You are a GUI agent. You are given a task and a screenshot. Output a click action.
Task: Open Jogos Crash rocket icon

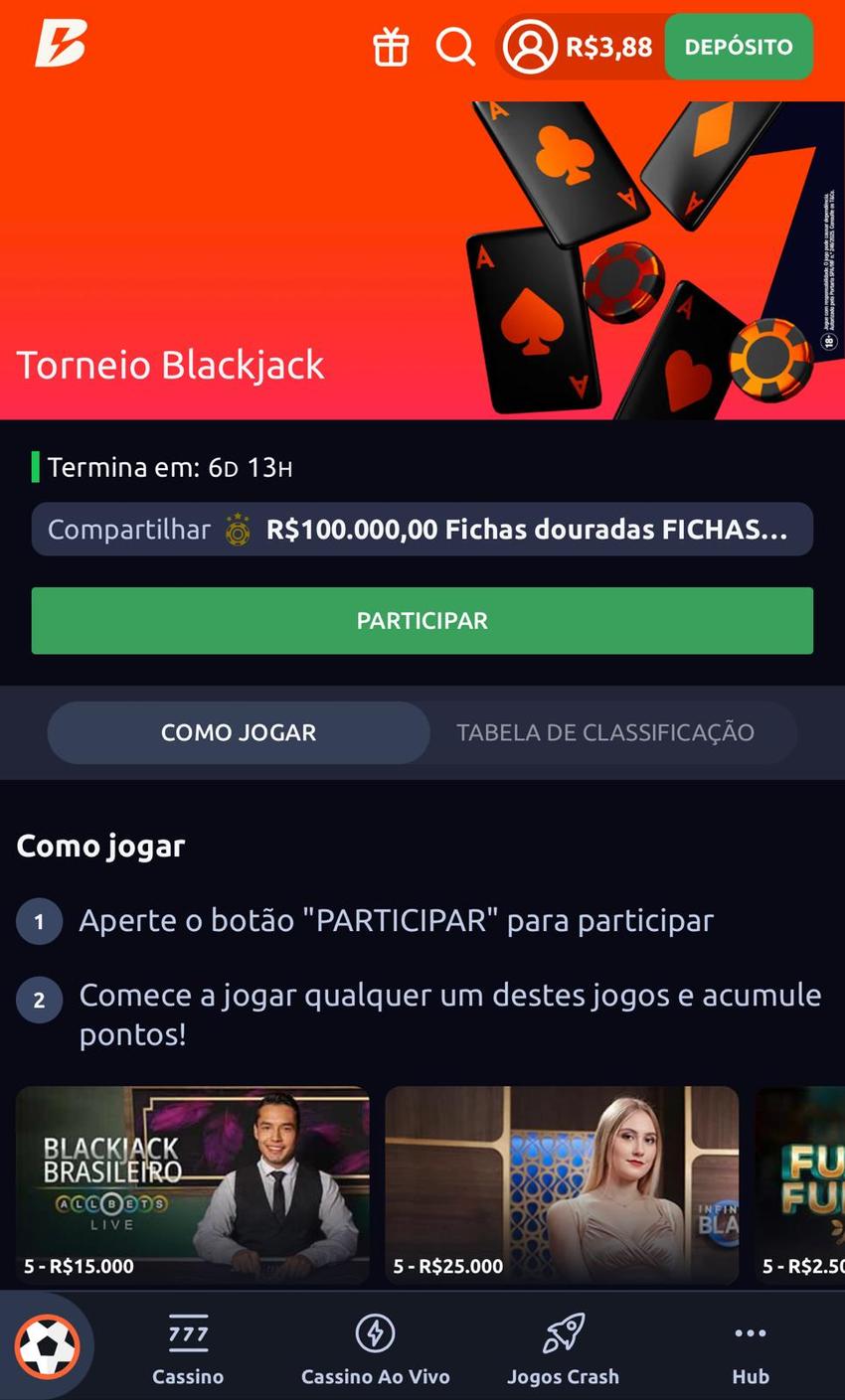point(563,1332)
